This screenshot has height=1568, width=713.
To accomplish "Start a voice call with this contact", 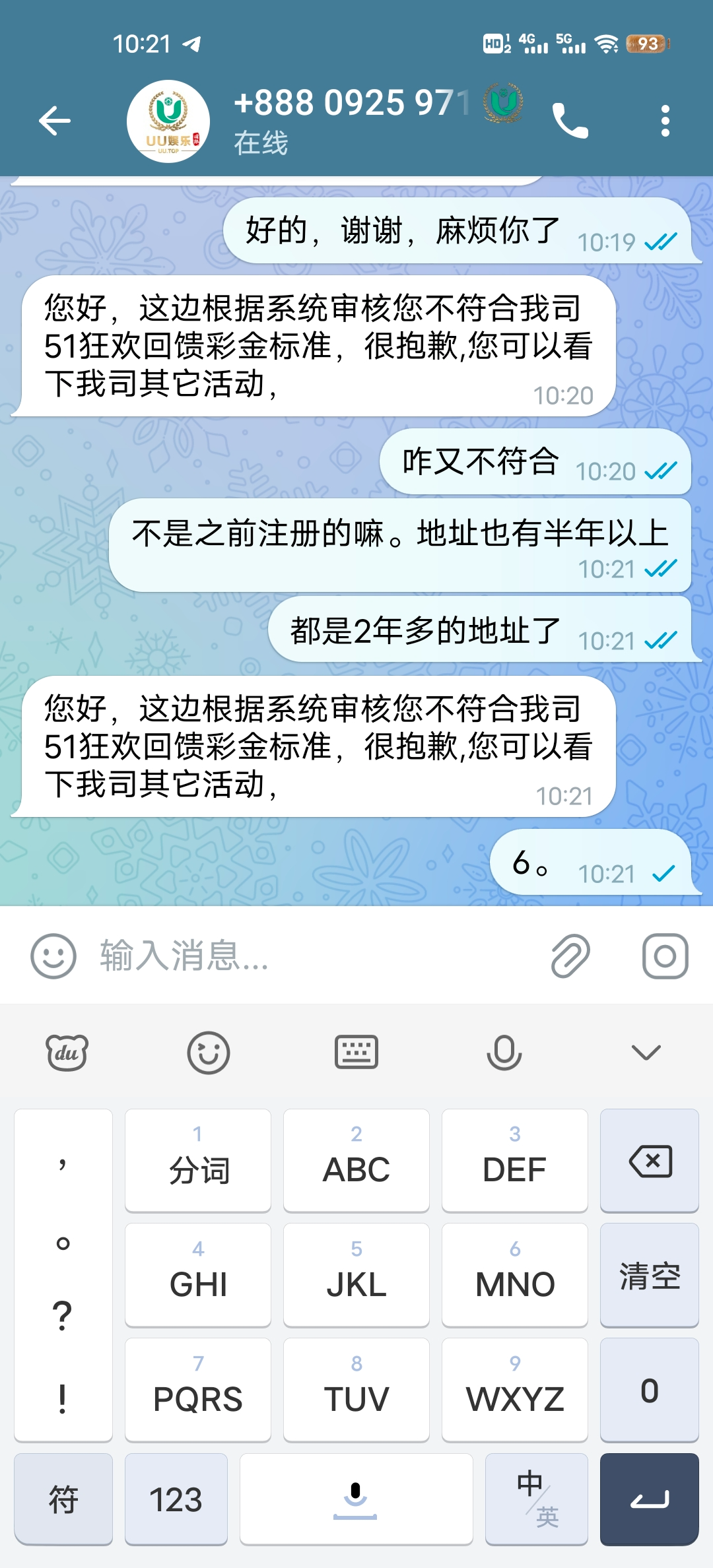I will tap(570, 121).
